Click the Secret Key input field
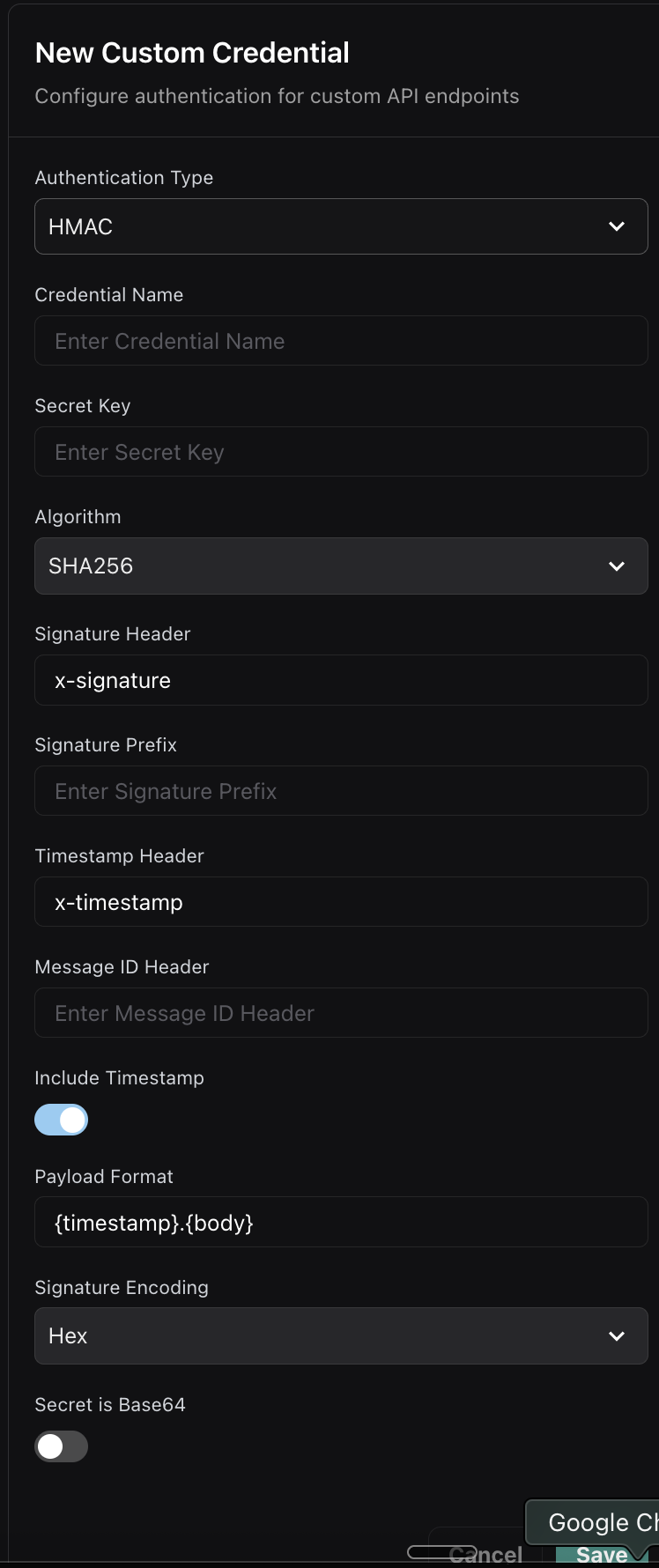The image size is (659, 1568). 341,451
